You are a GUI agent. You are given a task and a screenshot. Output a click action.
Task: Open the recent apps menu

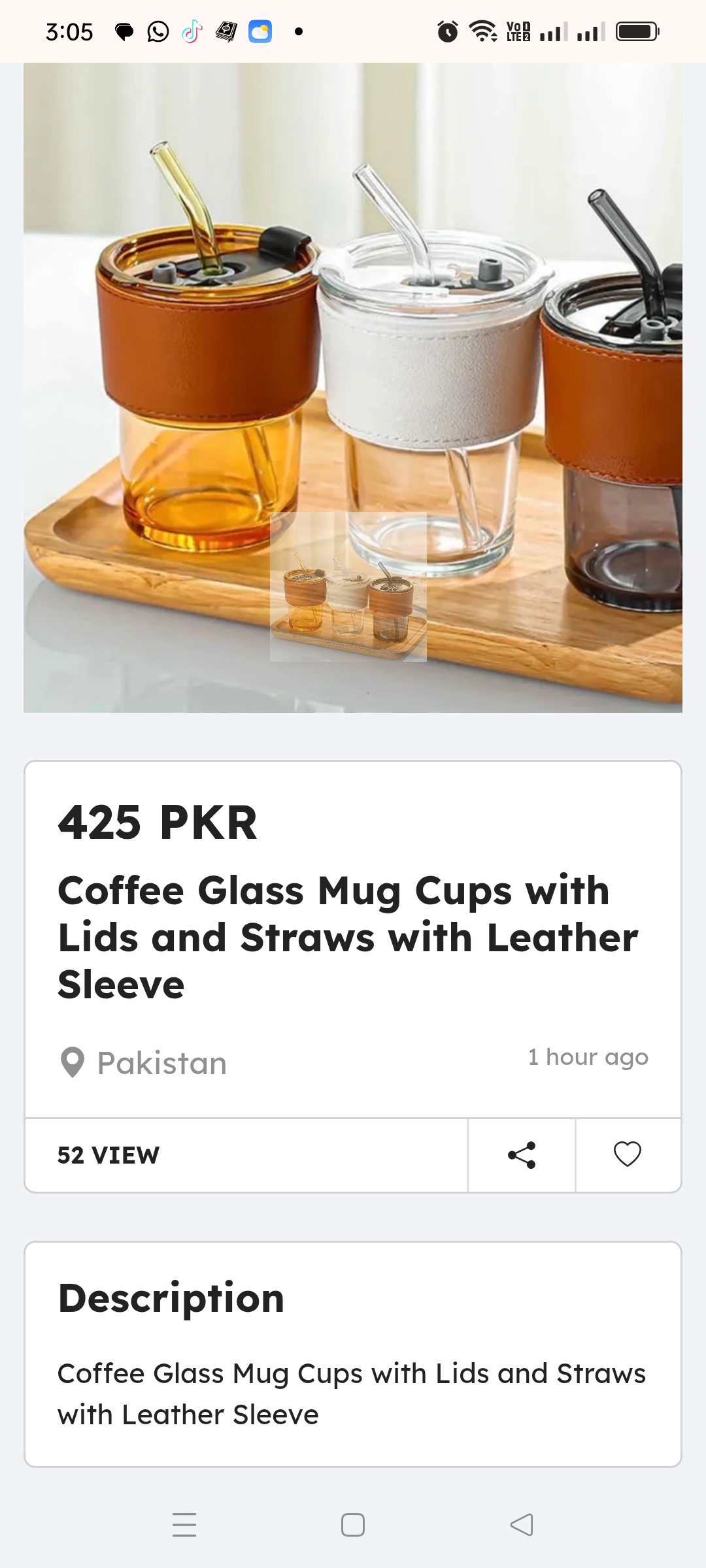click(184, 1525)
